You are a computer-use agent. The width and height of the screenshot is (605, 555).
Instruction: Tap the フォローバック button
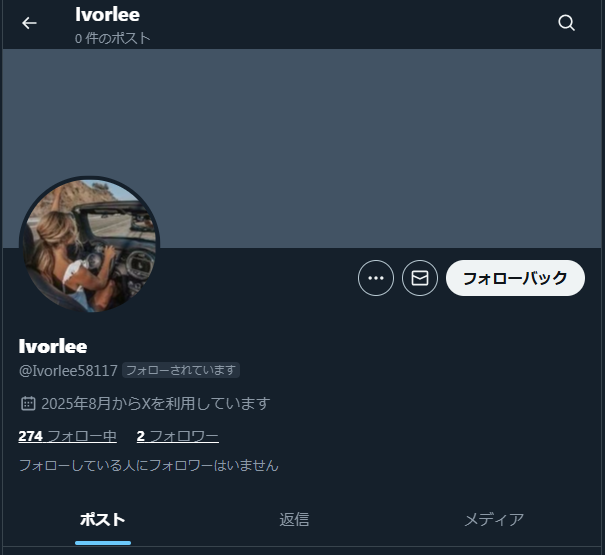coord(515,278)
